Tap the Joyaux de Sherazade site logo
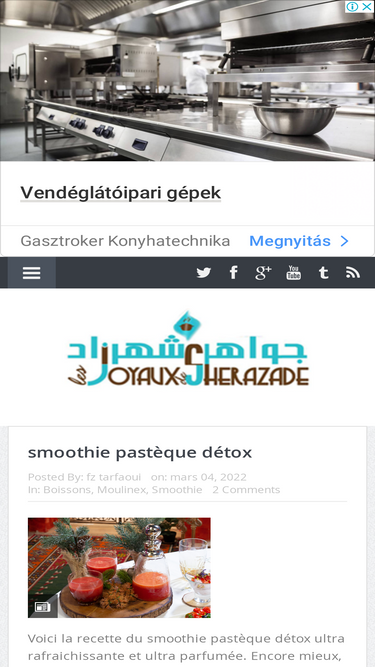This screenshot has width=375, height=667. pos(188,349)
